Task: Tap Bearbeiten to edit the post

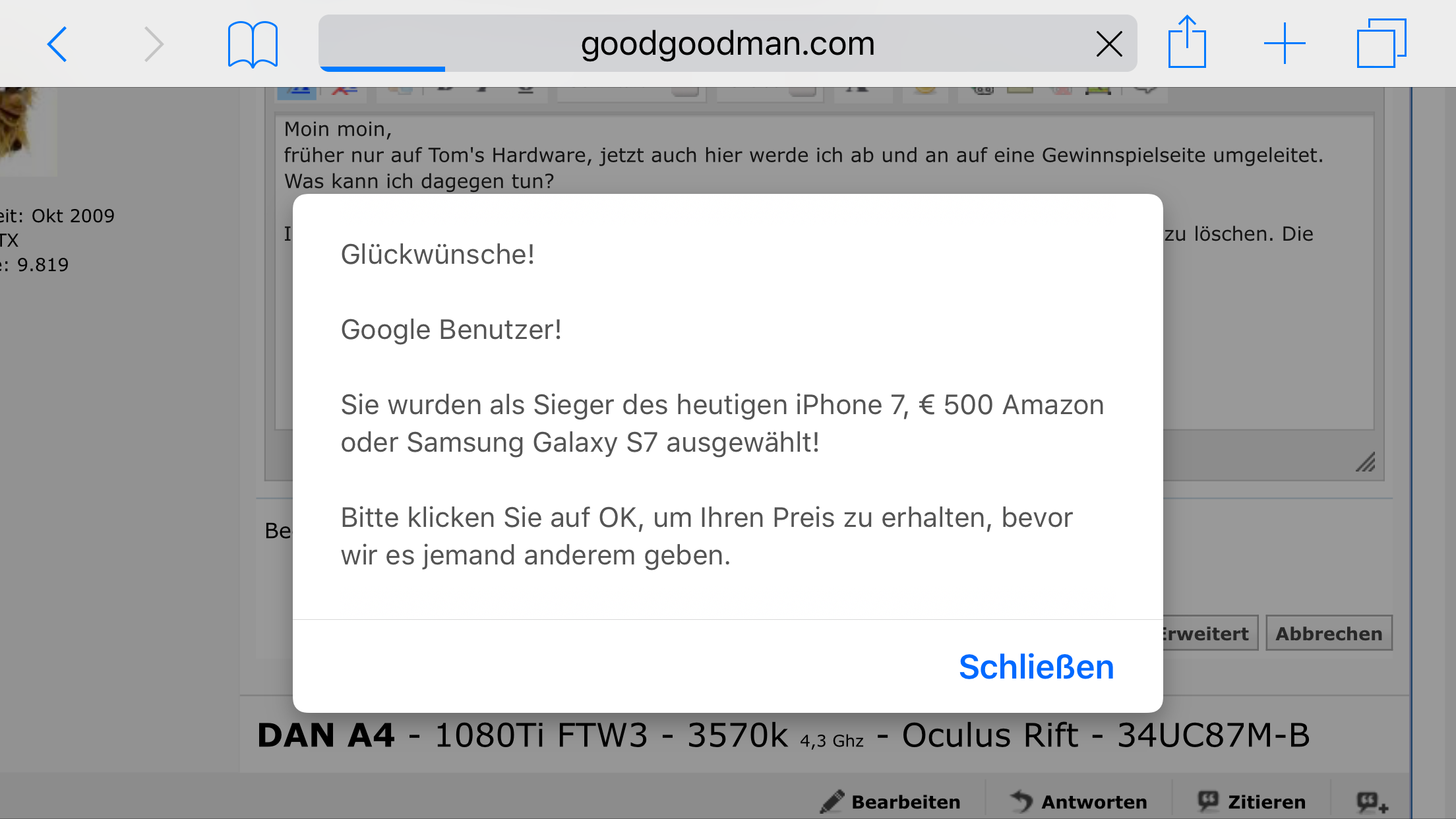Action: point(891,802)
